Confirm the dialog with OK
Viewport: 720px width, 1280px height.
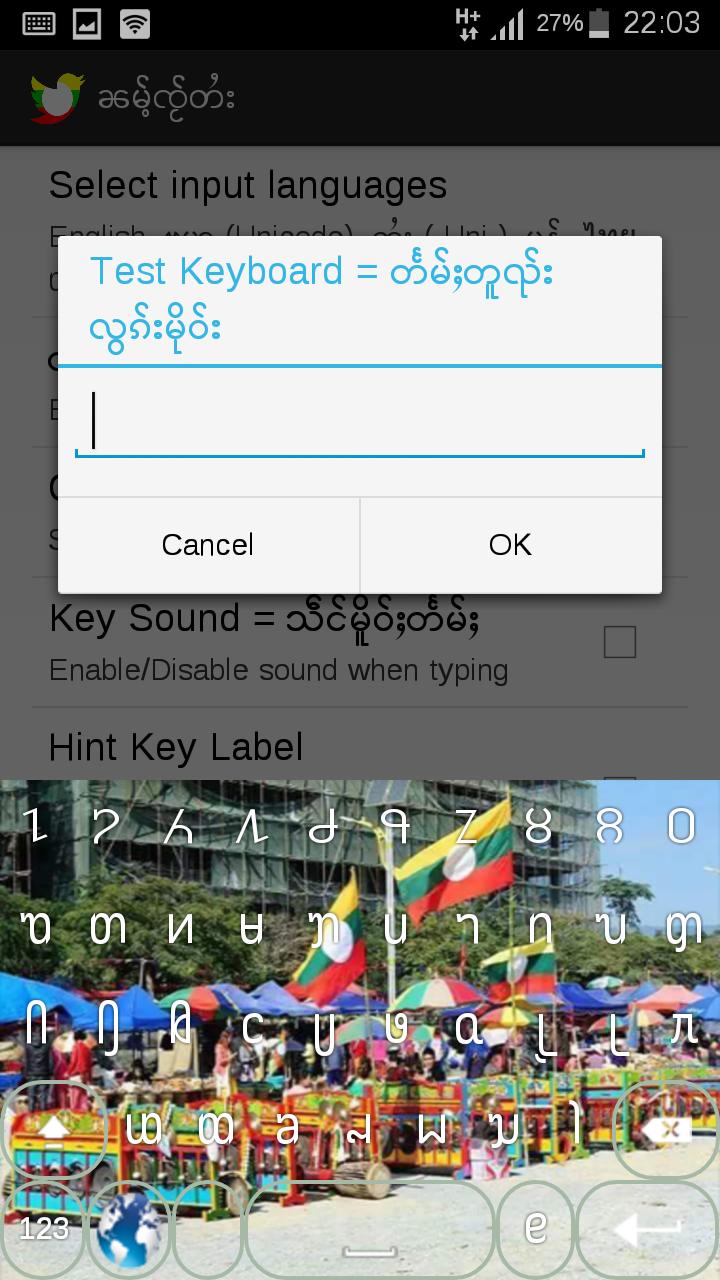point(510,545)
